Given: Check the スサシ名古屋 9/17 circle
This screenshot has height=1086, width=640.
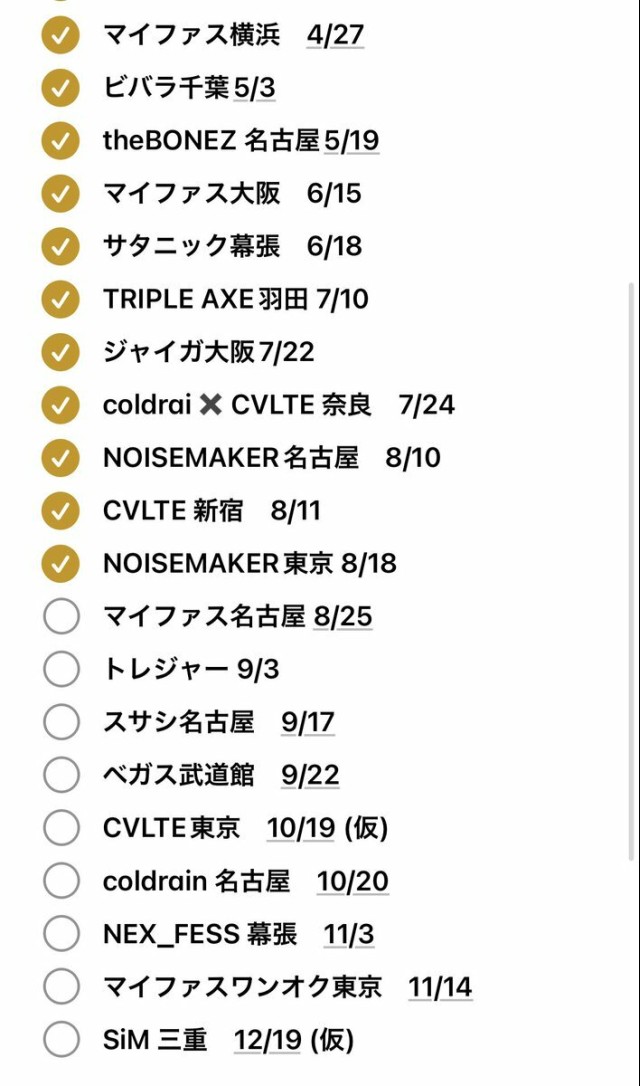Looking at the screenshot, I should pyautogui.click(x=61, y=722).
